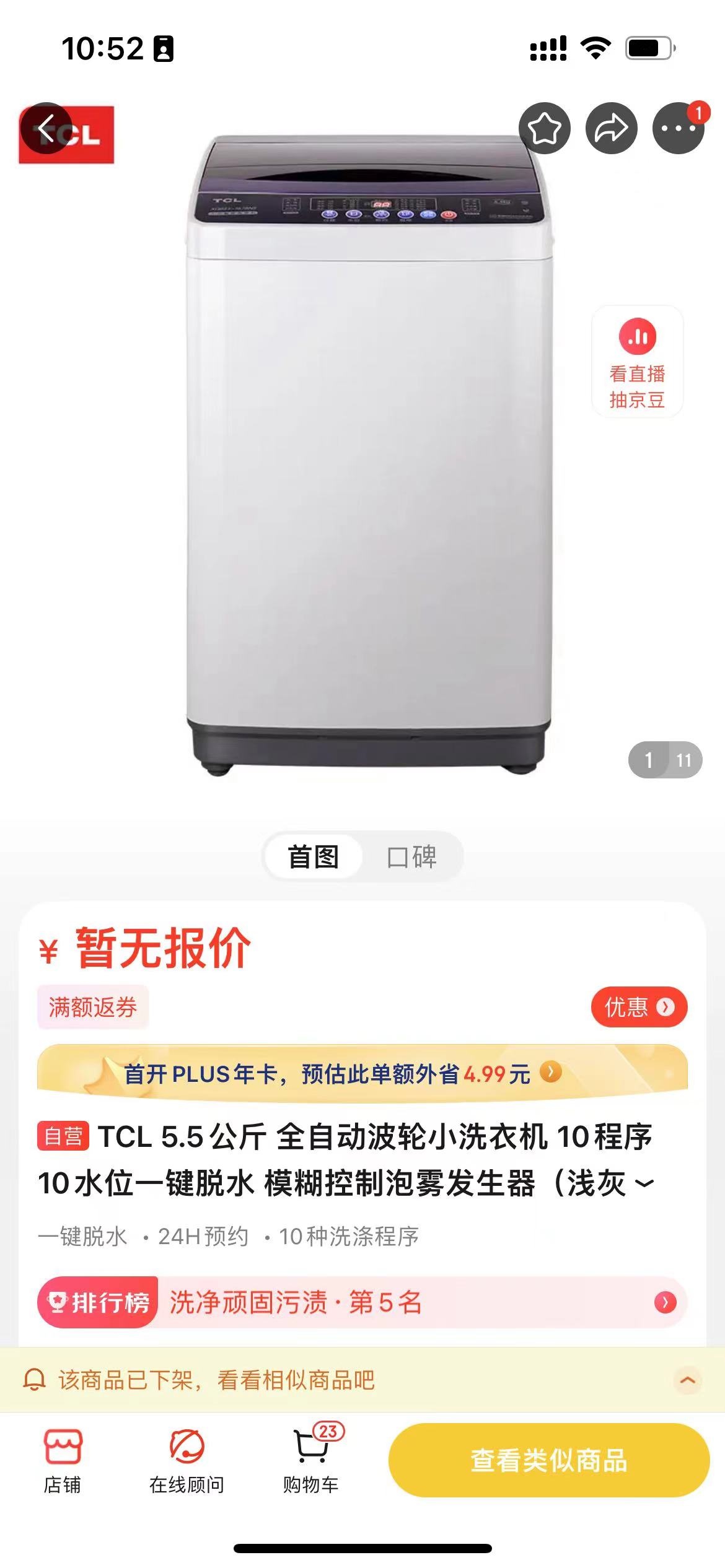Tap the 满额返券 coupon tag
725x1568 pixels.
click(x=93, y=1008)
